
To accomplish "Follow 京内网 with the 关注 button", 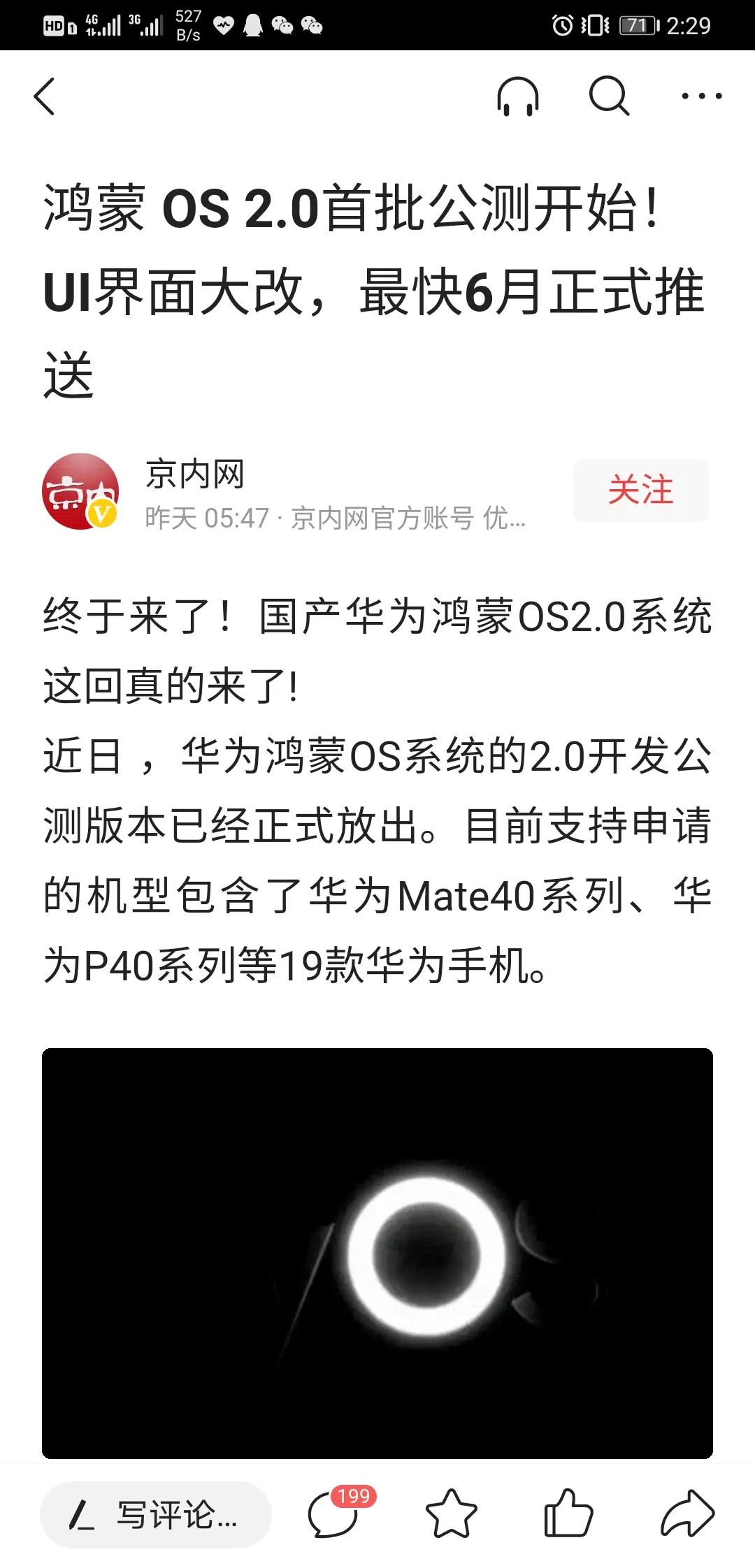I will pyautogui.click(x=640, y=490).
